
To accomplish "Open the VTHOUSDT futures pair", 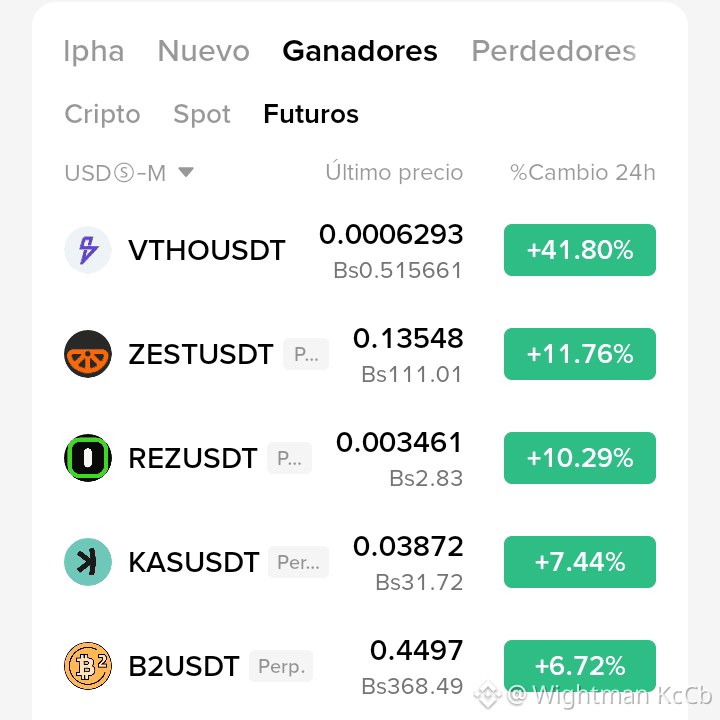I will (360, 250).
